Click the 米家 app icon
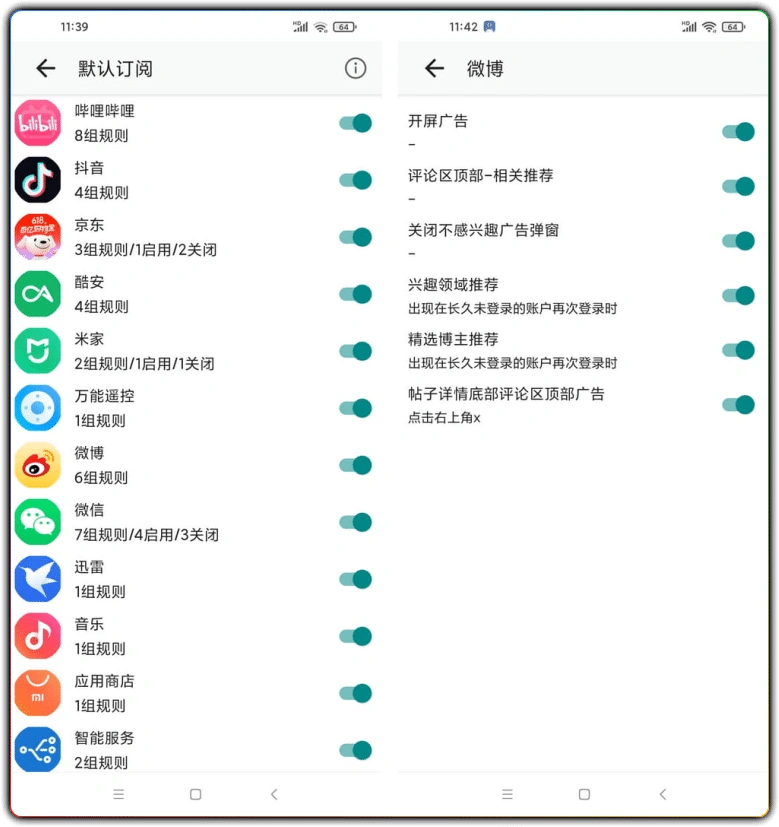The image size is (779, 827). 37,349
